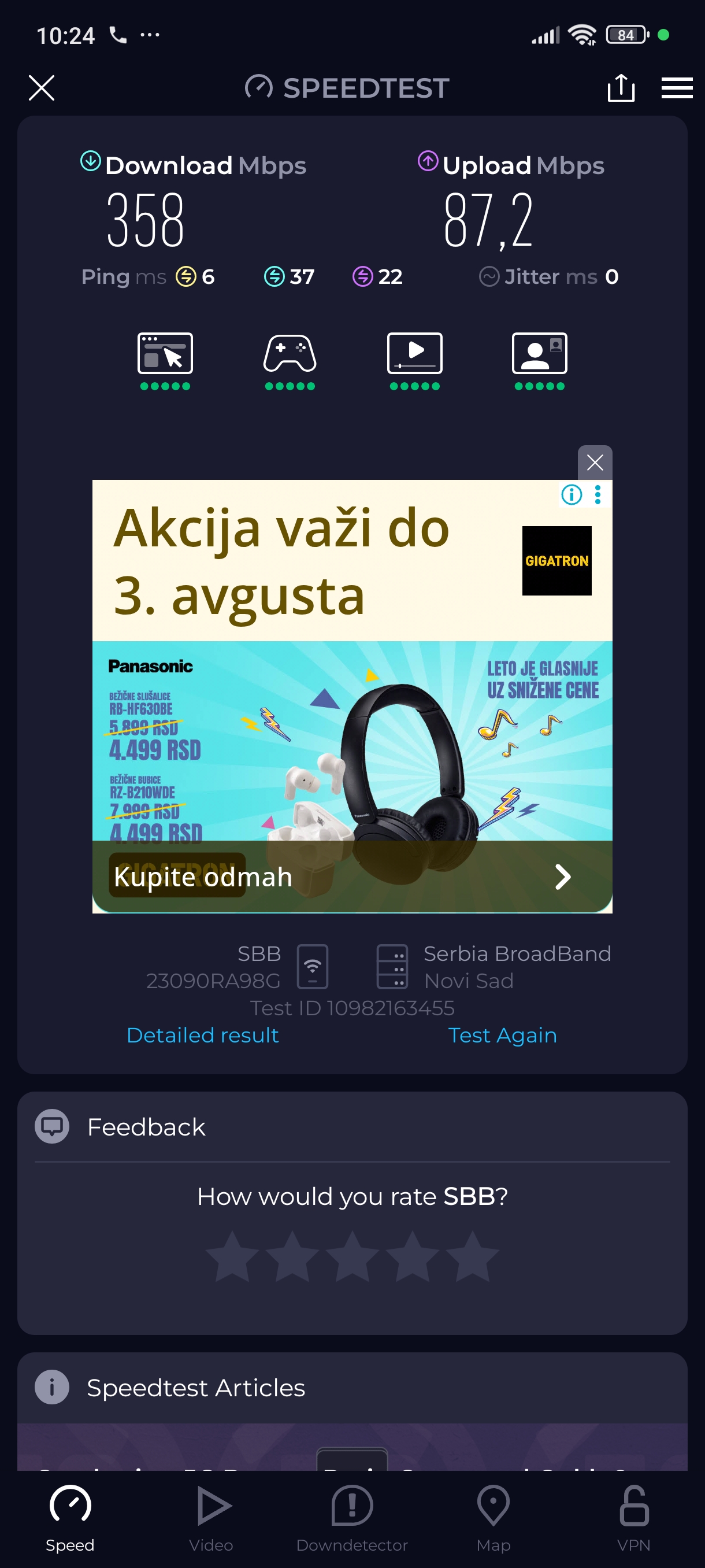View the video streaming rating icon
The width and height of the screenshot is (705, 1568).
[x=415, y=354]
